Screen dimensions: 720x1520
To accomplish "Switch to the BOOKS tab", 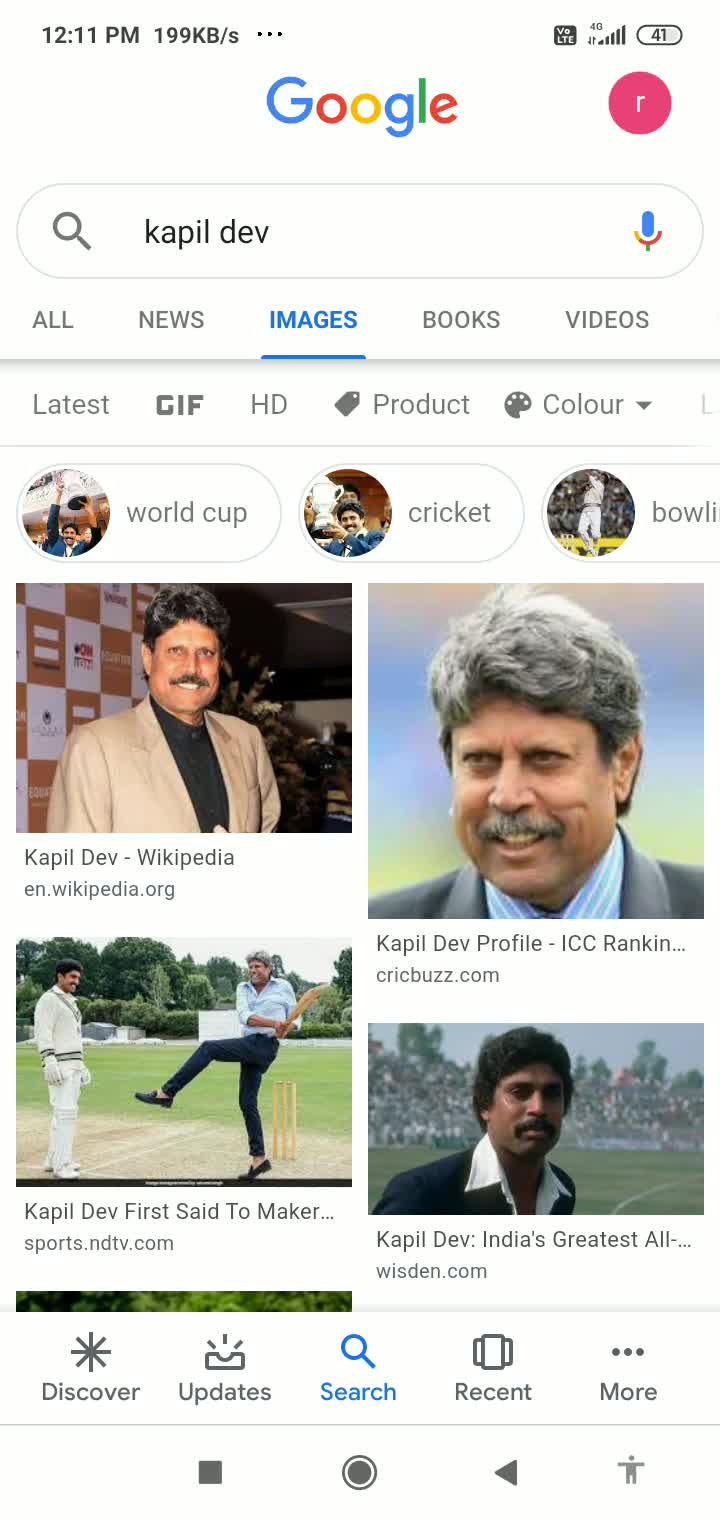I will [x=461, y=320].
